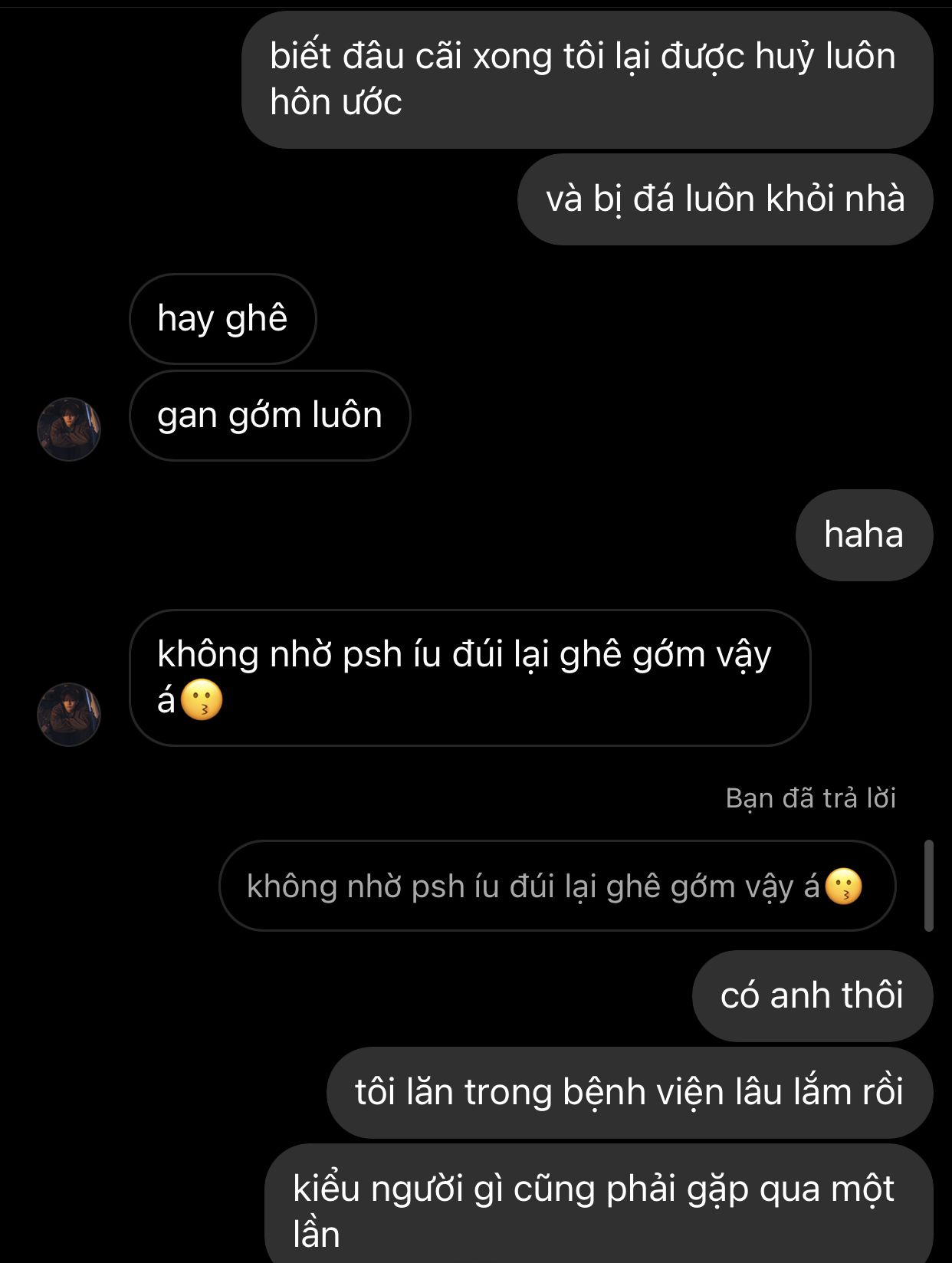Open sender's avatar beside "gan gớm luôn"

point(69,429)
